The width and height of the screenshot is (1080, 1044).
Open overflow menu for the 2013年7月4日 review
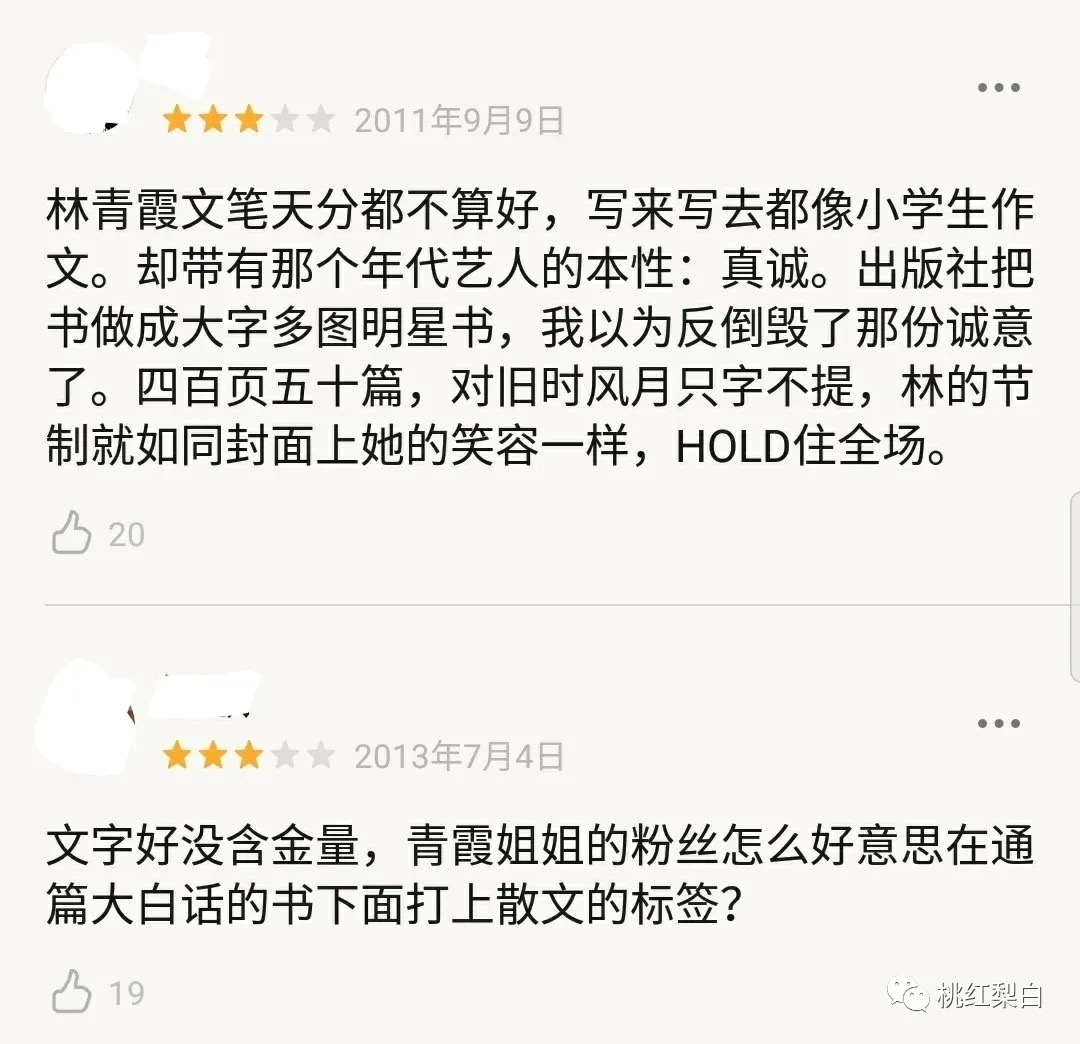[997, 723]
